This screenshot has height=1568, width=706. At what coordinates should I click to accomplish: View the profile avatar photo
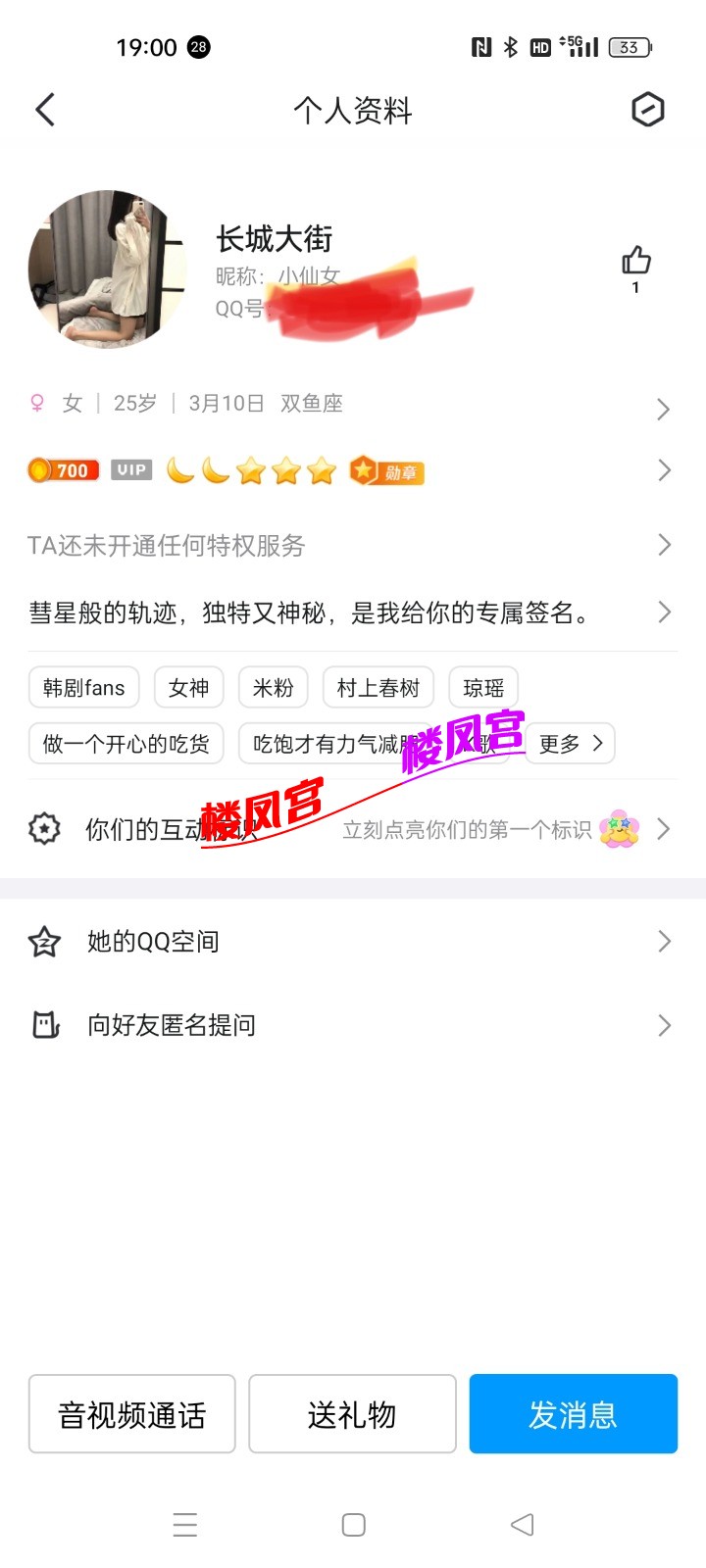pos(107,269)
